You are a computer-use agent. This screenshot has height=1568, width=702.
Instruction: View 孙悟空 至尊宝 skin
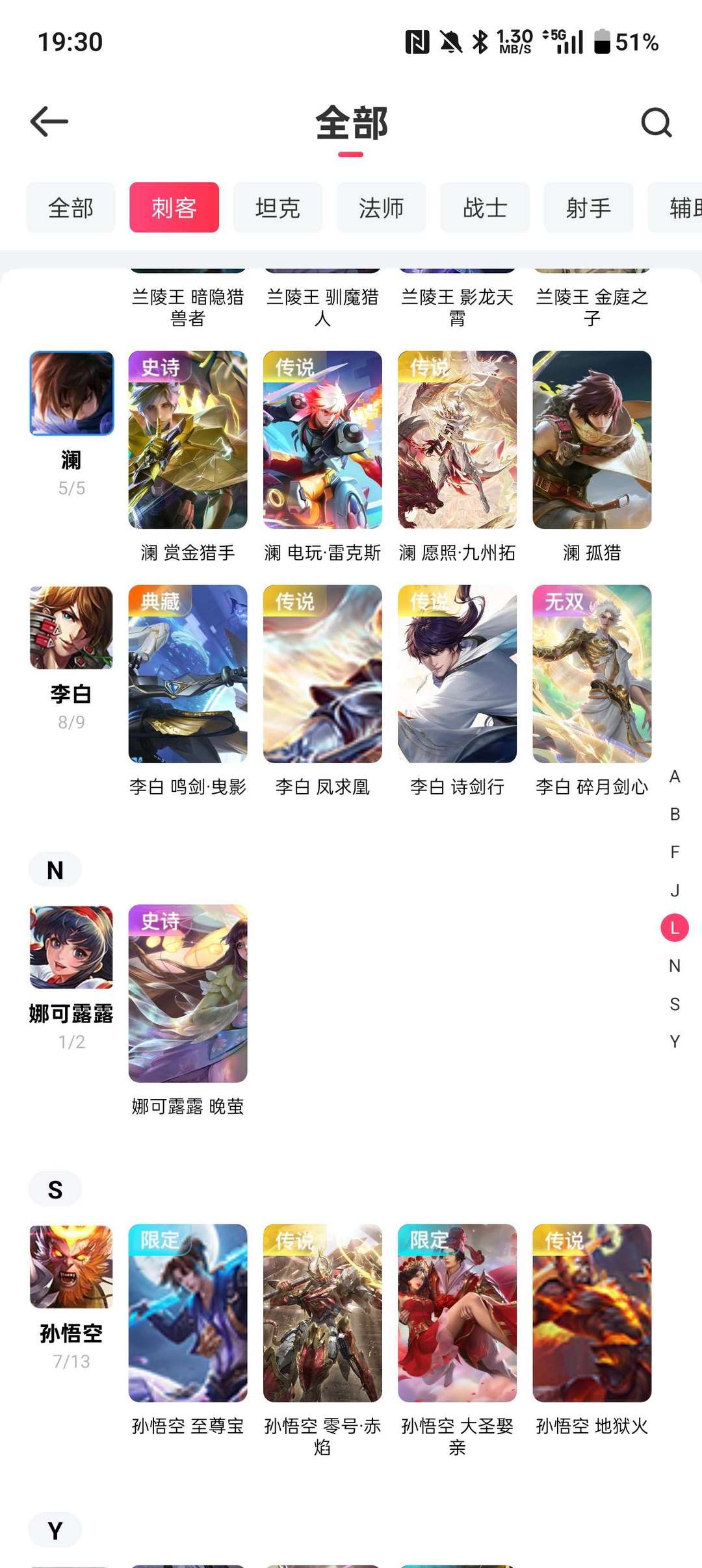coord(188,1313)
